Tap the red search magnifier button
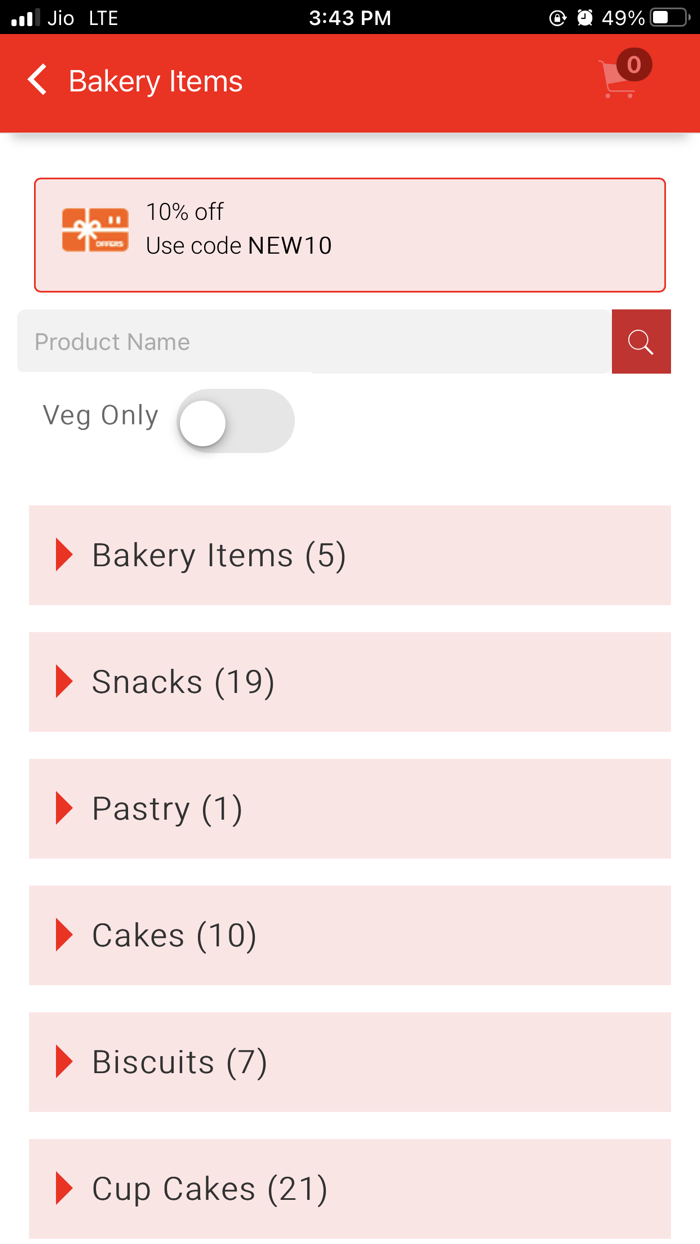This screenshot has width=700, height=1244. pyautogui.click(x=641, y=342)
